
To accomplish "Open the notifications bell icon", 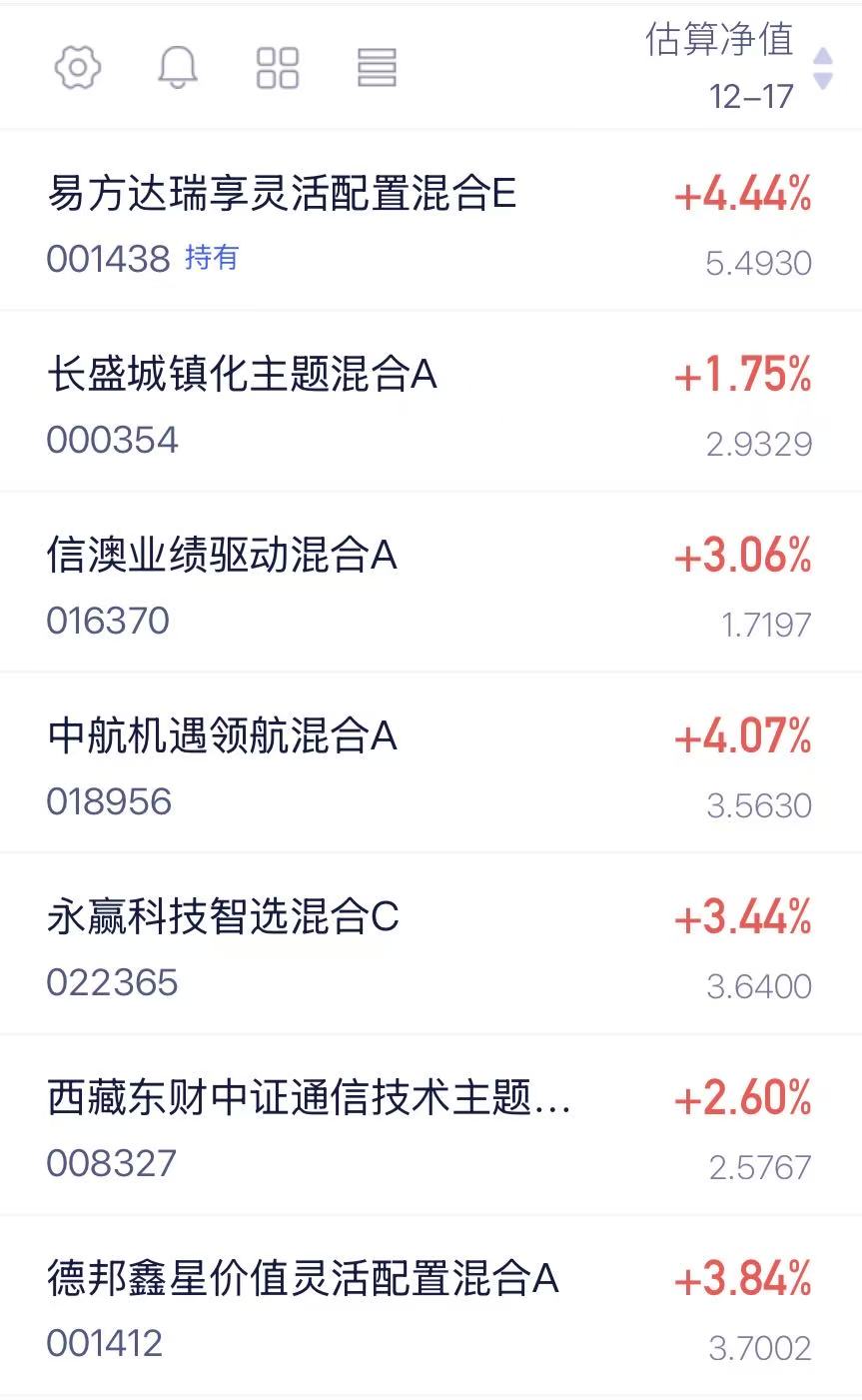I will [178, 68].
